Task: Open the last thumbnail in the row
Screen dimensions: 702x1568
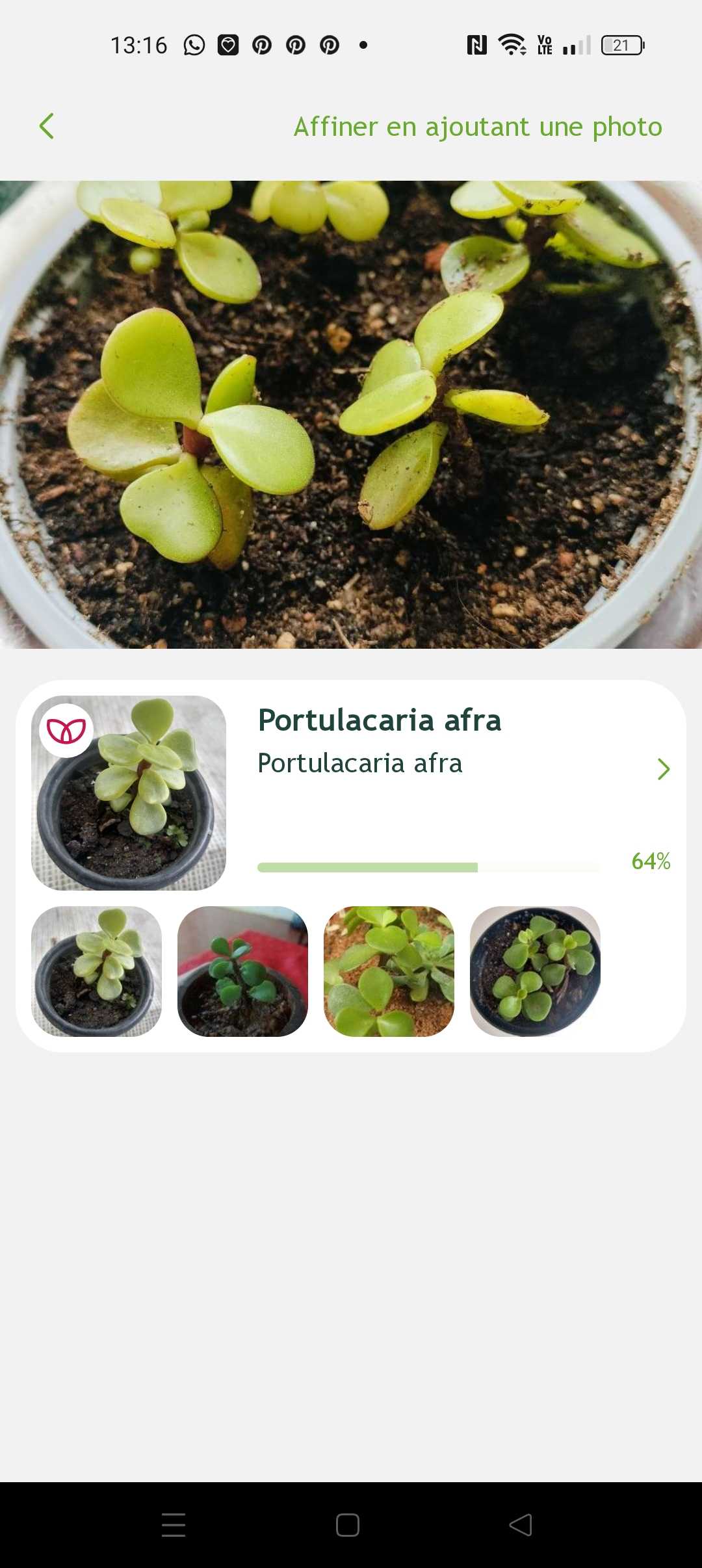Action: pyautogui.click(x=535, y=971)
